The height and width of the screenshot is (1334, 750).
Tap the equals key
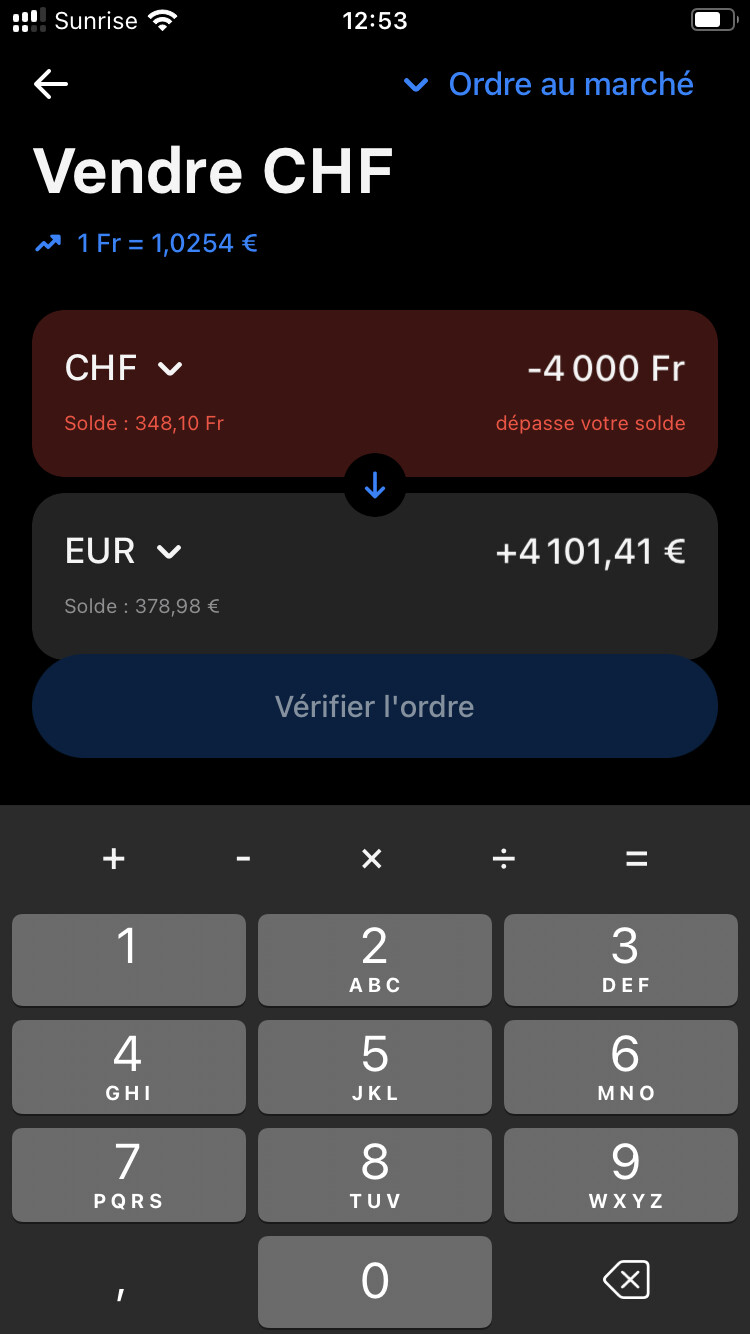pos(636,858)
